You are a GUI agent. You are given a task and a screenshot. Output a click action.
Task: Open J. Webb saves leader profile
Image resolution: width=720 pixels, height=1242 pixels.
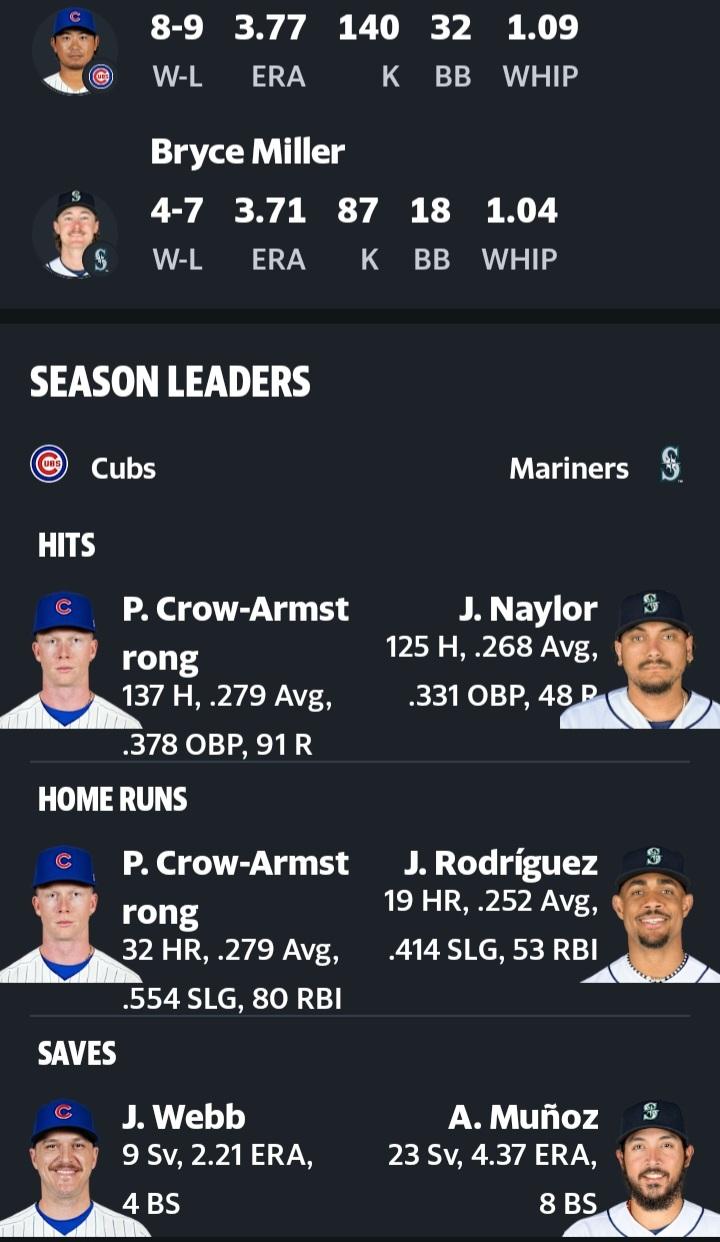click(x=183, y=1116)
